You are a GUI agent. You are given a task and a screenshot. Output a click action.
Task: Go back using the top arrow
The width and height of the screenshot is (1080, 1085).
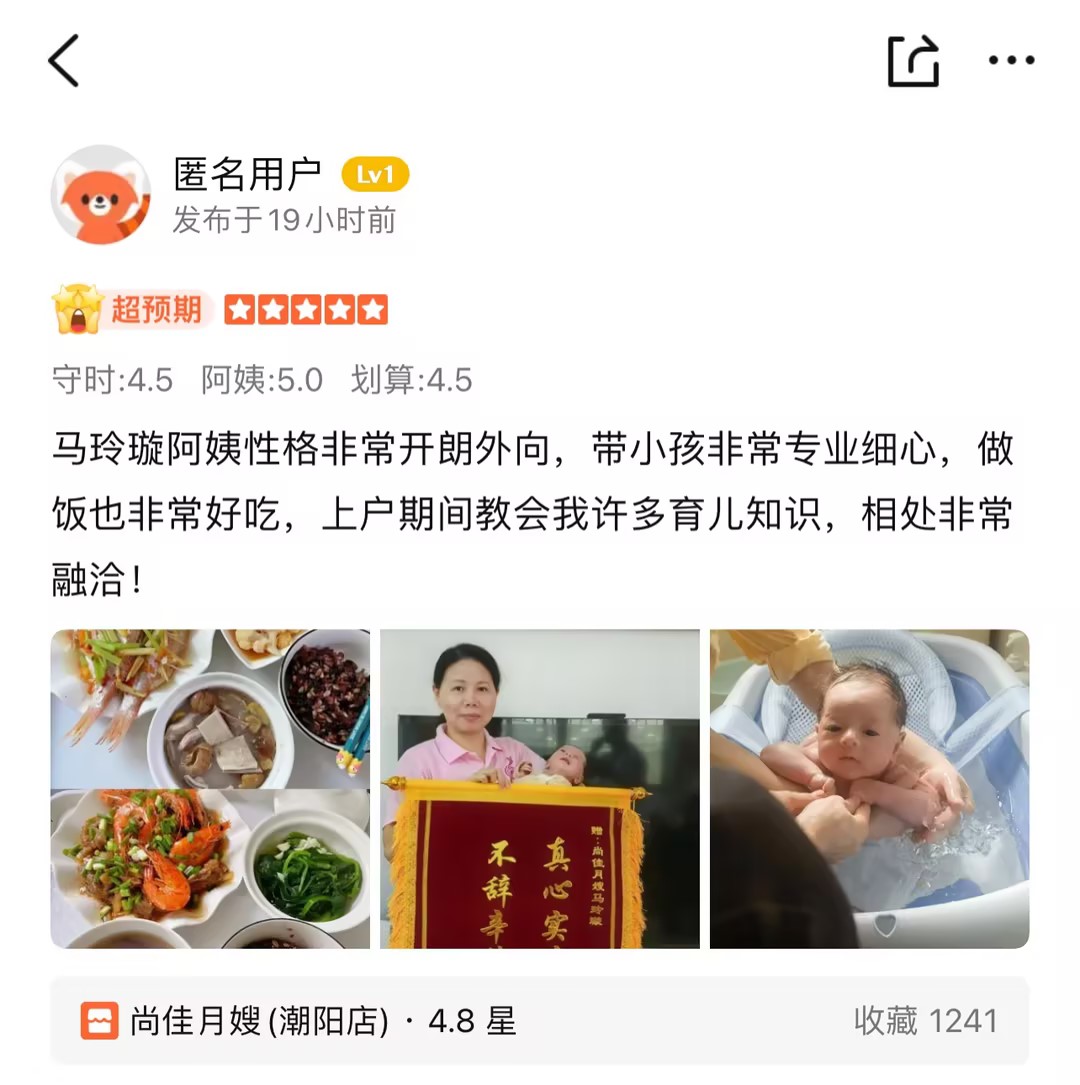pos(64,60)
